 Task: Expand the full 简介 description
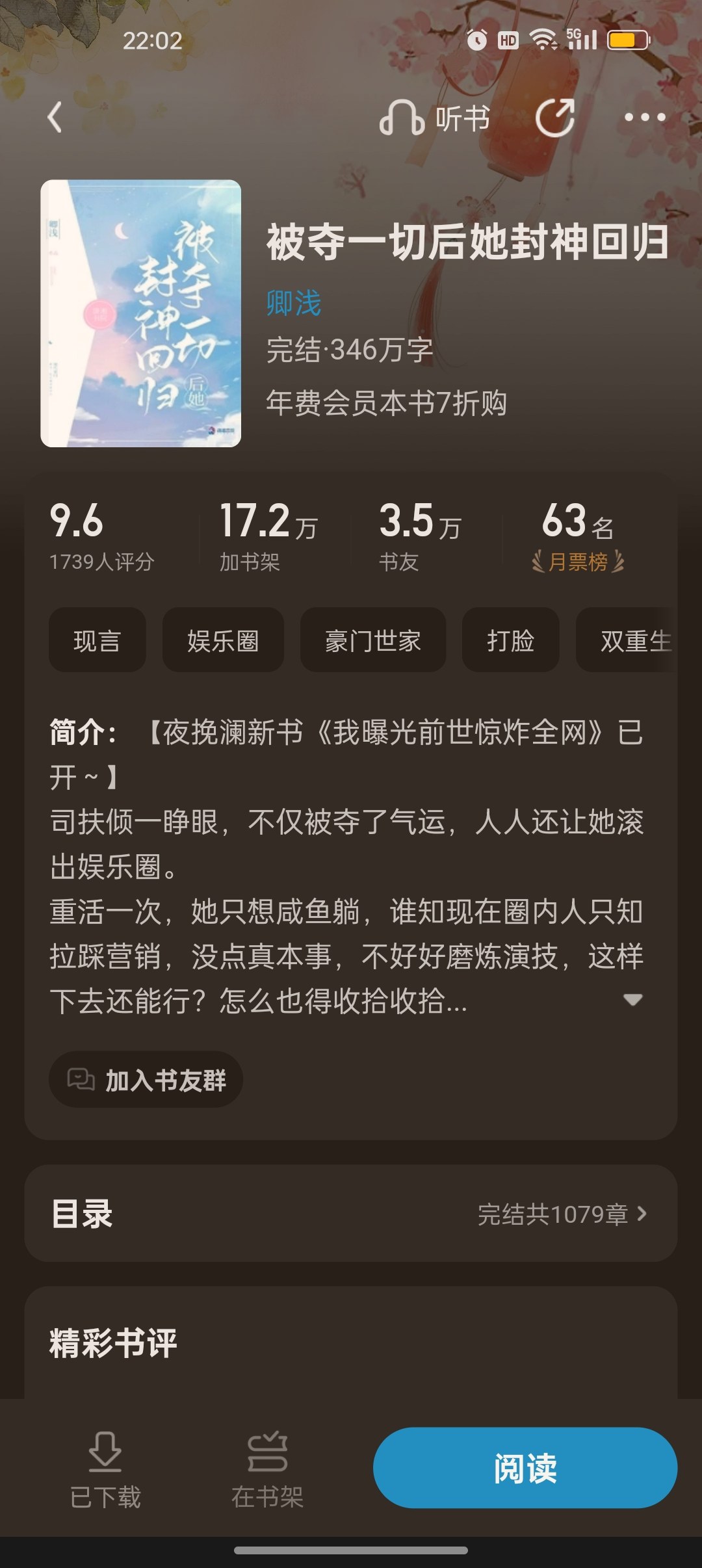coord(632,1000)
